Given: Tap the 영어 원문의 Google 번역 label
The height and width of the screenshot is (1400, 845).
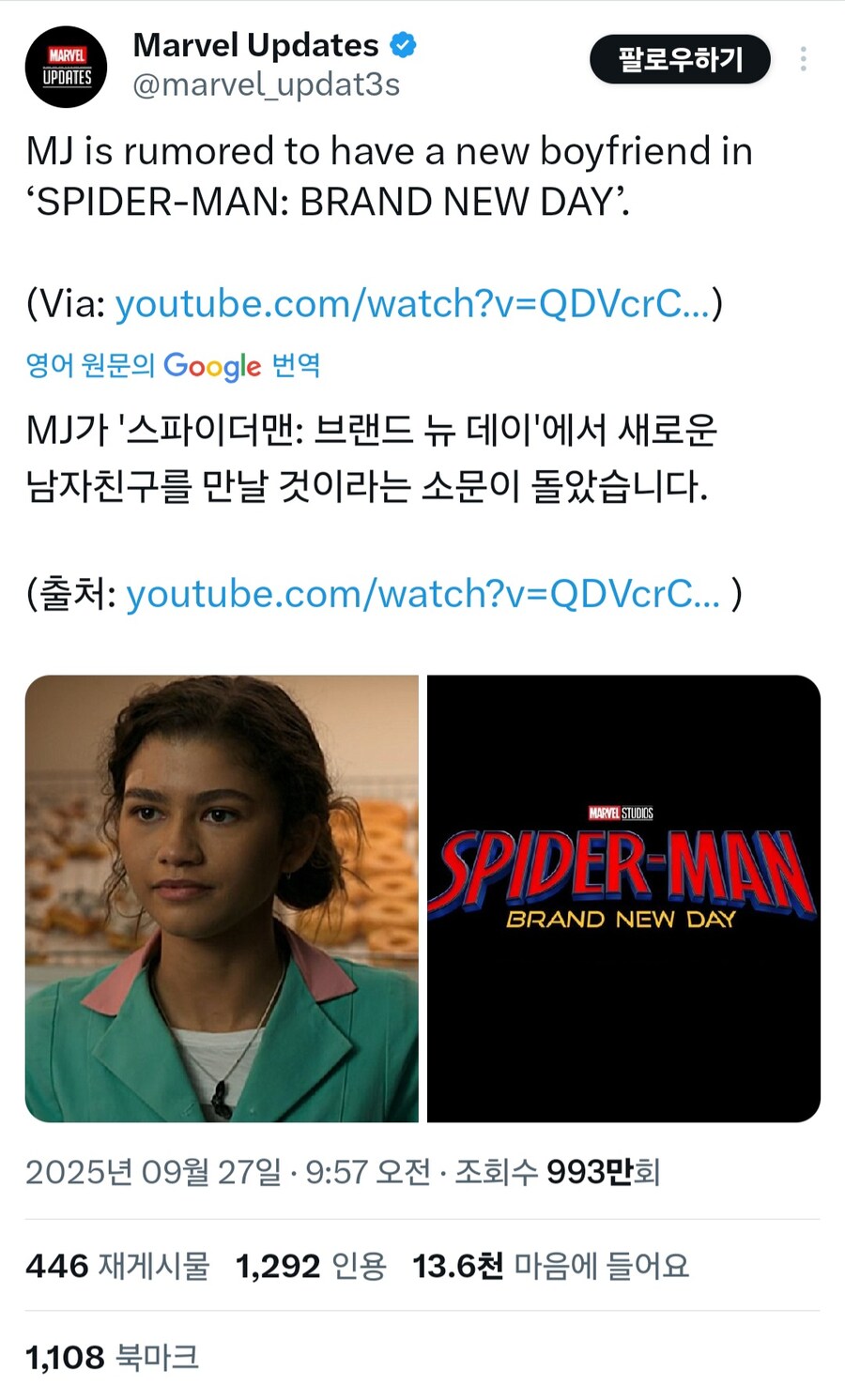Looking at the screenshot, I should [173, 365].
